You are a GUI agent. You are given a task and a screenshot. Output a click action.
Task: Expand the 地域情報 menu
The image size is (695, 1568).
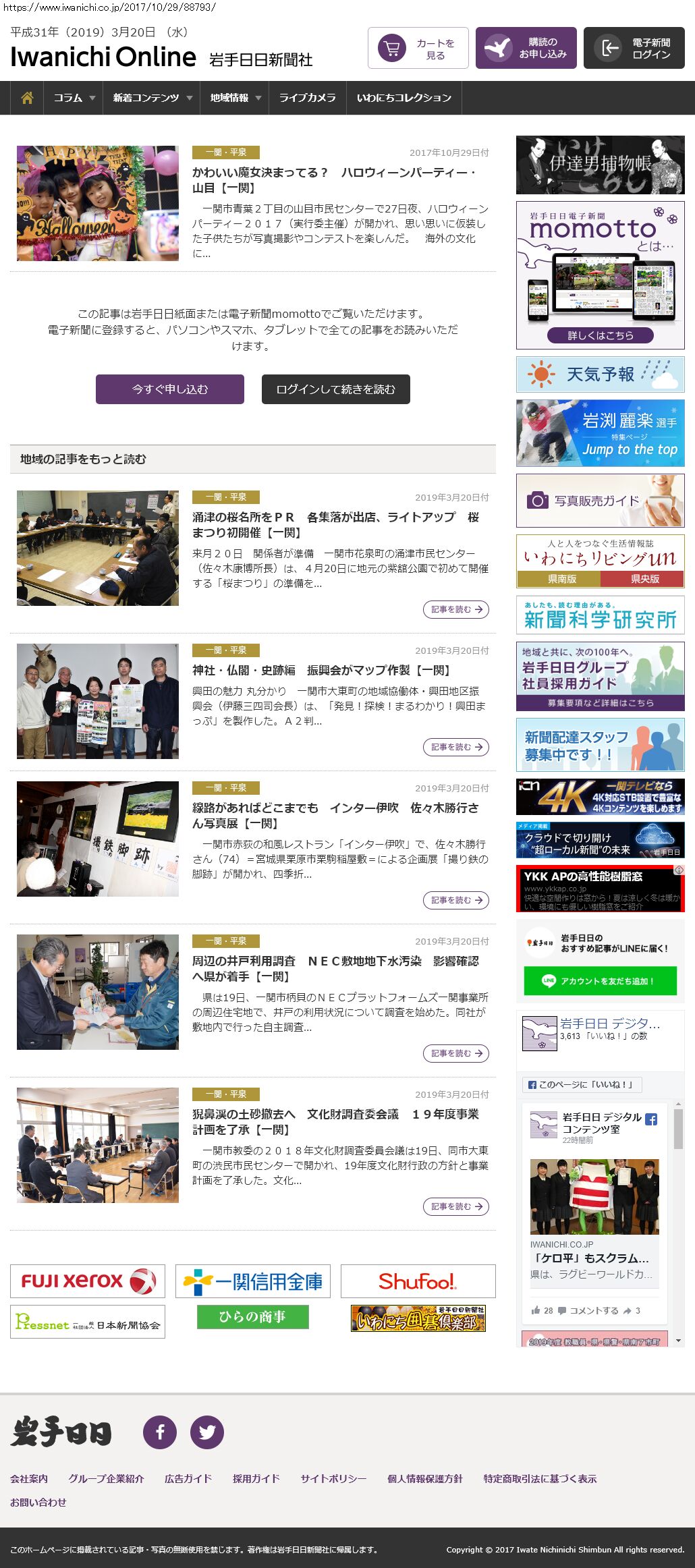pyautogui.click(x=235, y=98)
